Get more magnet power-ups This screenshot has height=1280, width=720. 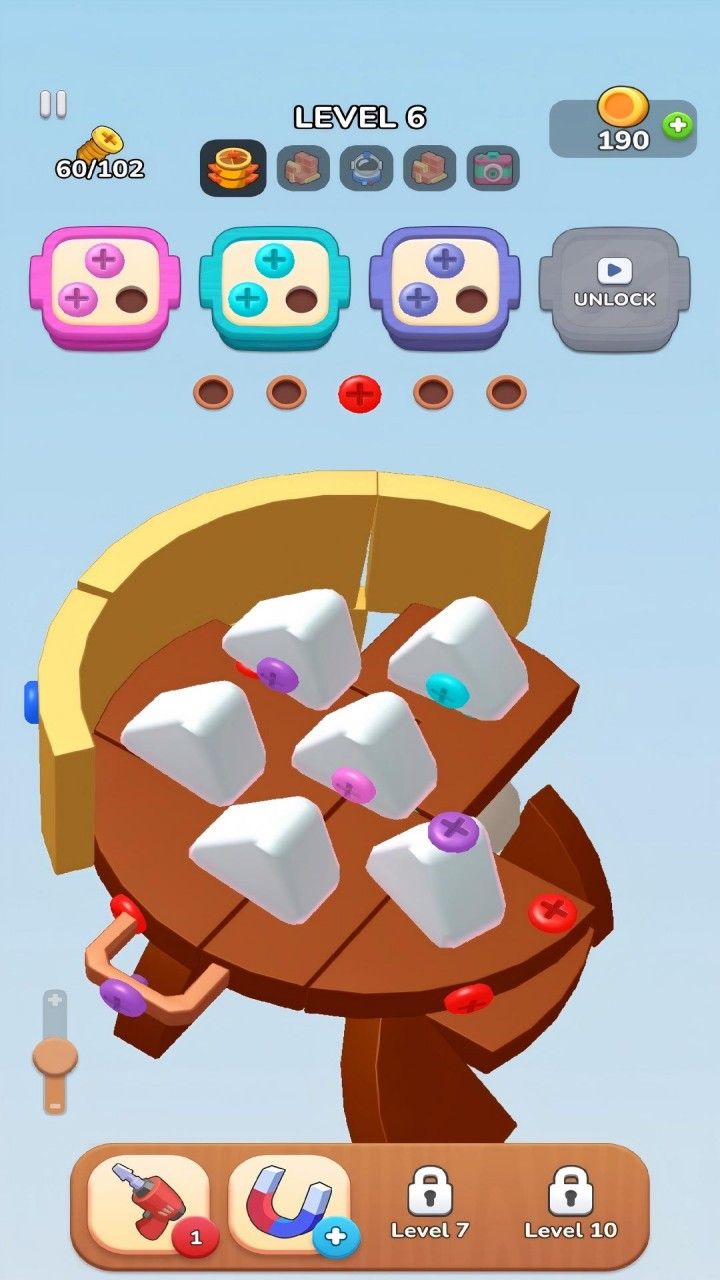[336, 1238]
